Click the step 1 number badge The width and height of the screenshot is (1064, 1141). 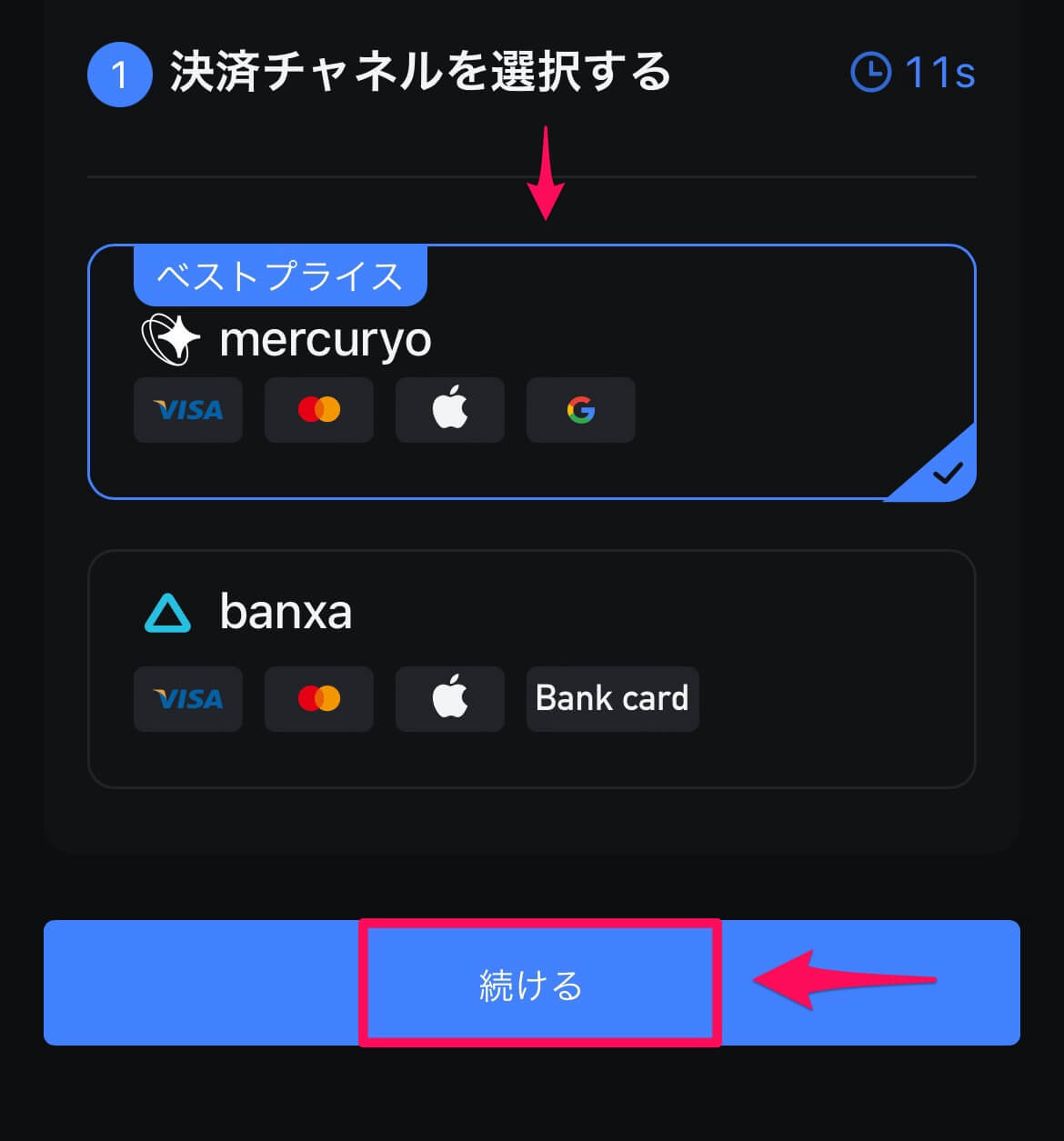(119, 74)
